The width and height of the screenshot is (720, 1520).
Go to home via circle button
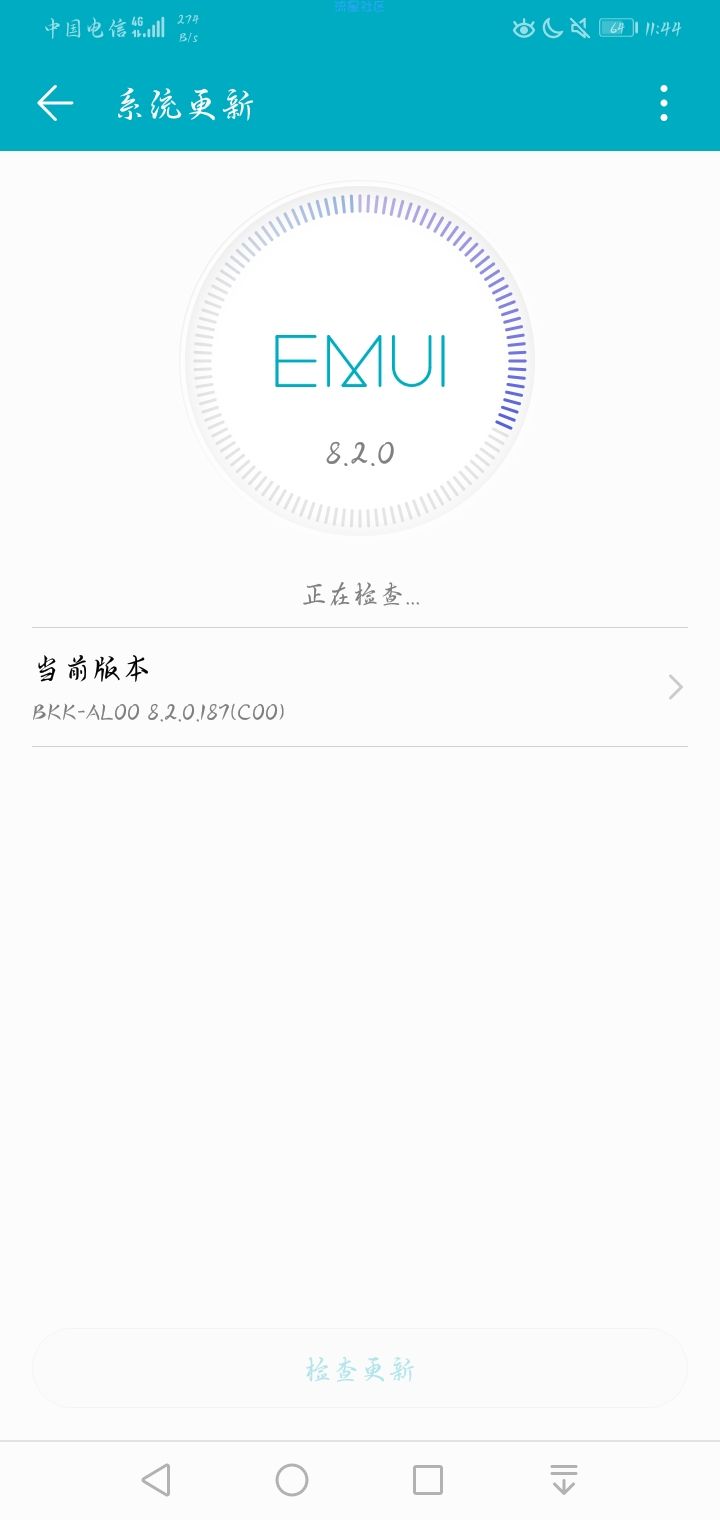(x=292, y=1480)
